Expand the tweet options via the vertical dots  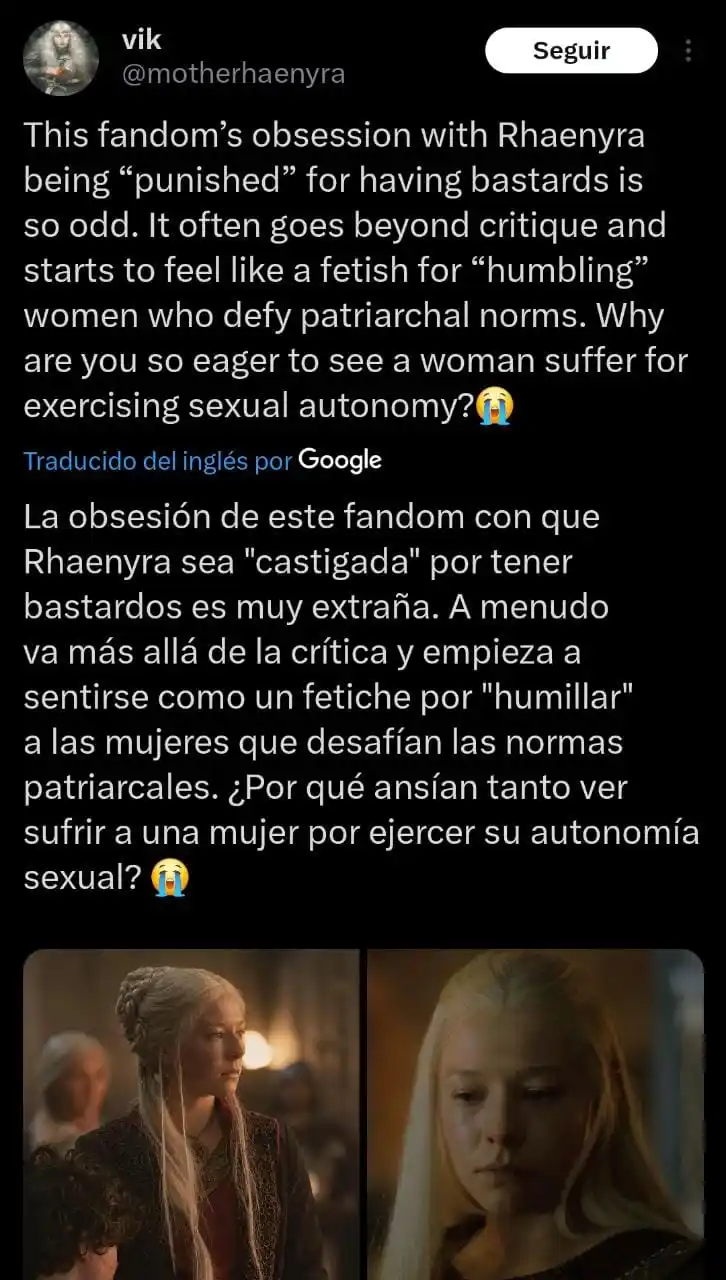tap(688, 50)
